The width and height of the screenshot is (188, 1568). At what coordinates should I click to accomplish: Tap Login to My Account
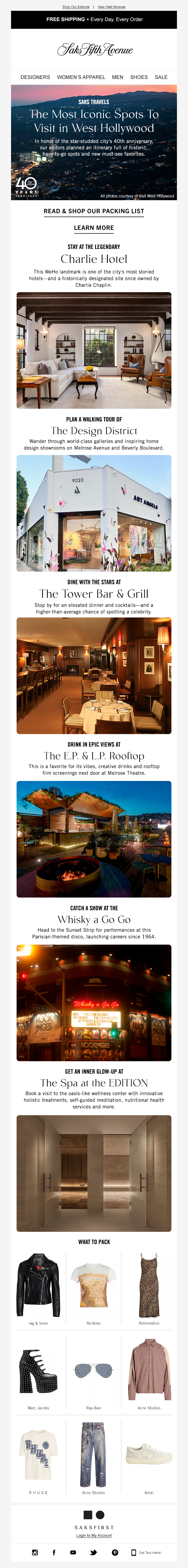click(x=94, y=1535)
